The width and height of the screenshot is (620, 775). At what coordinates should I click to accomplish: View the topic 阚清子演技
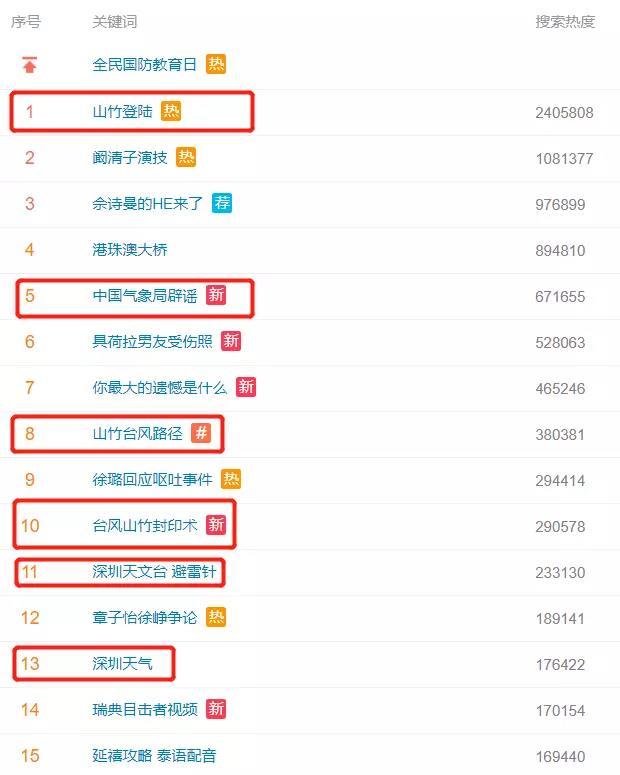click(131, 157)
